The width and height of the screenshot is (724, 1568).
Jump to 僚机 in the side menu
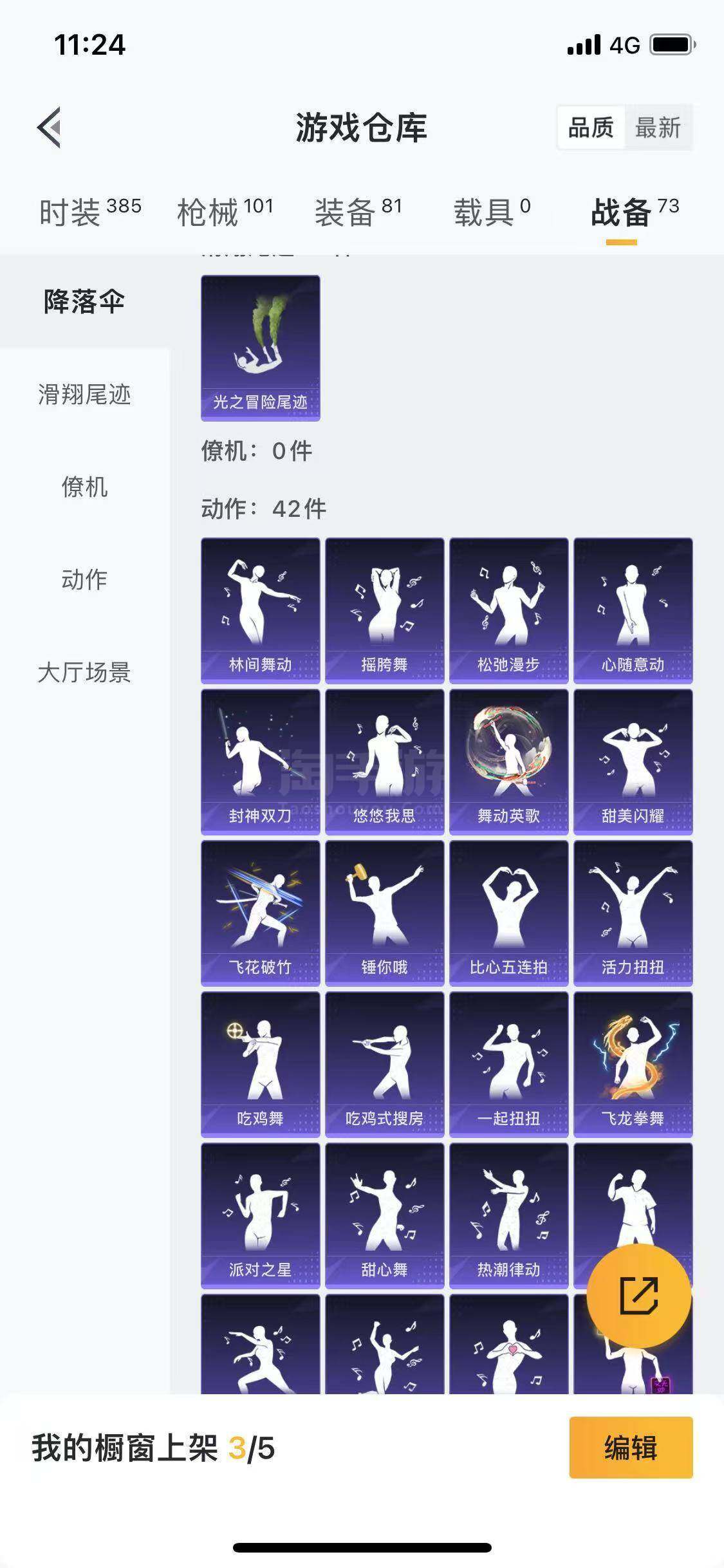click(x=84, y=487)
